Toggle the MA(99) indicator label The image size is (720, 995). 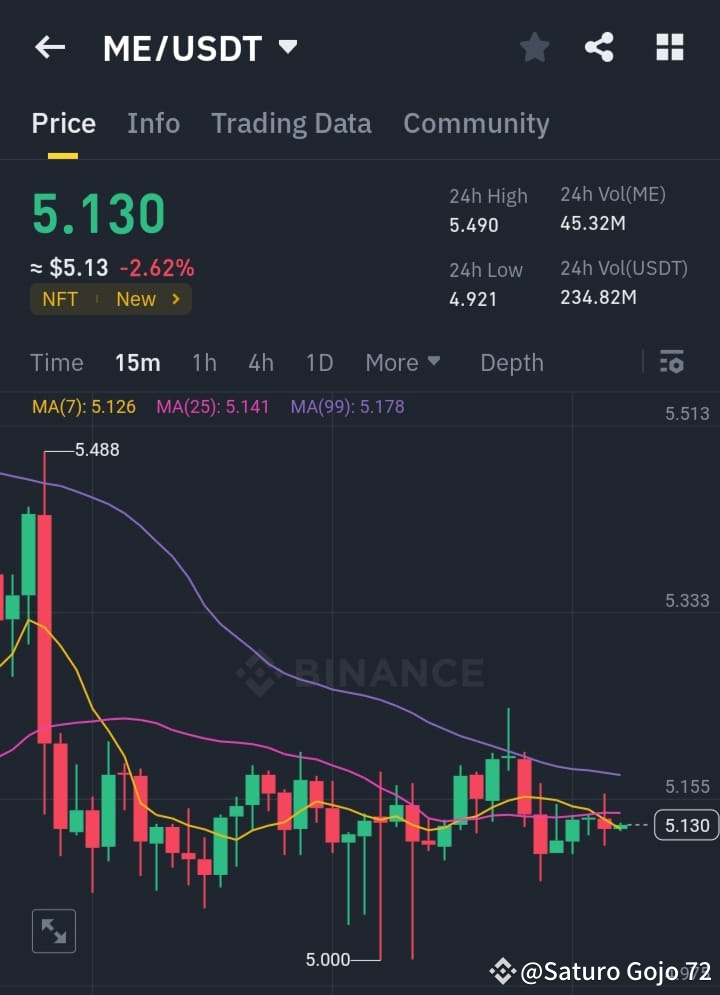(346, 407)
